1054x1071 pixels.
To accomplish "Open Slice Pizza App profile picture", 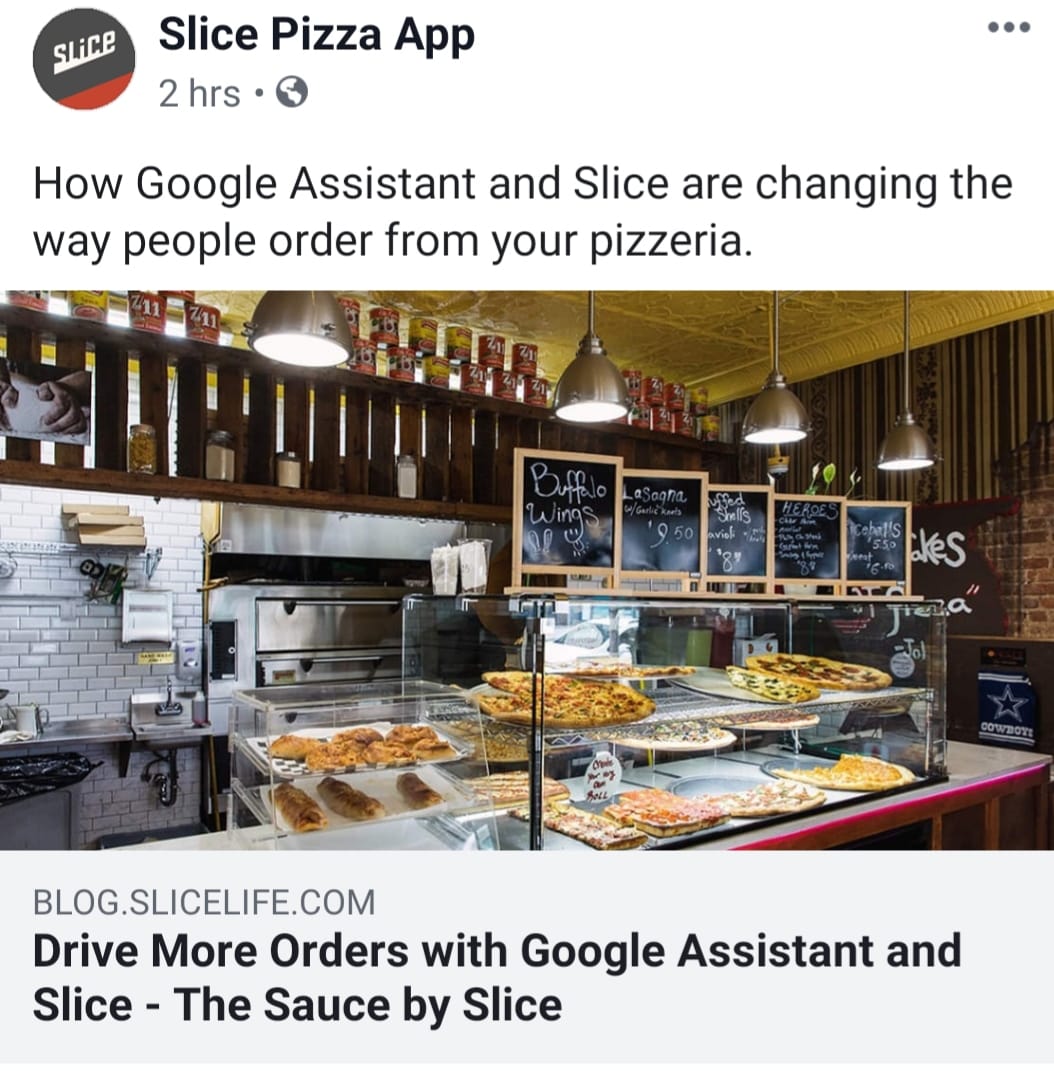I will point(83,59).
